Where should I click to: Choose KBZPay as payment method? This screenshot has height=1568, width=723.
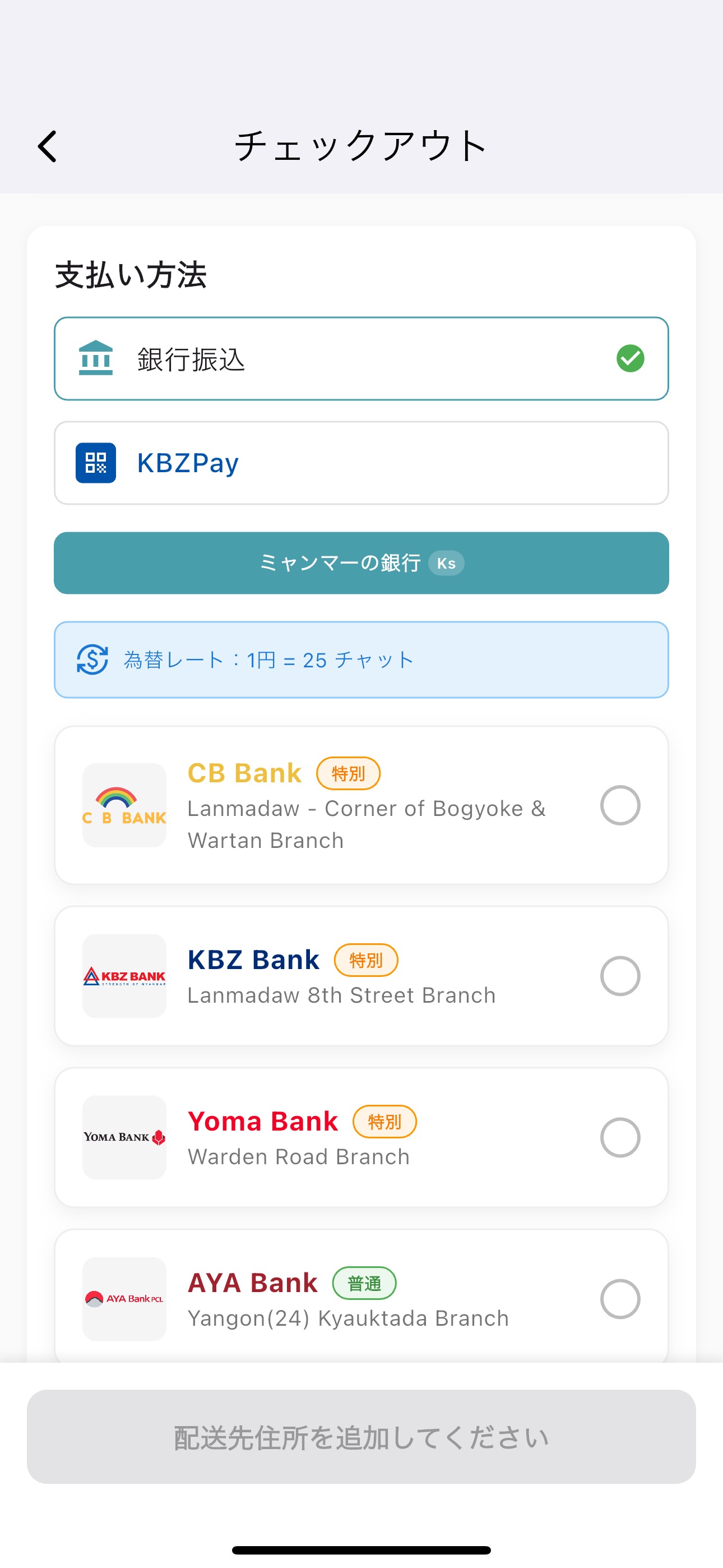tap(361, 463)
